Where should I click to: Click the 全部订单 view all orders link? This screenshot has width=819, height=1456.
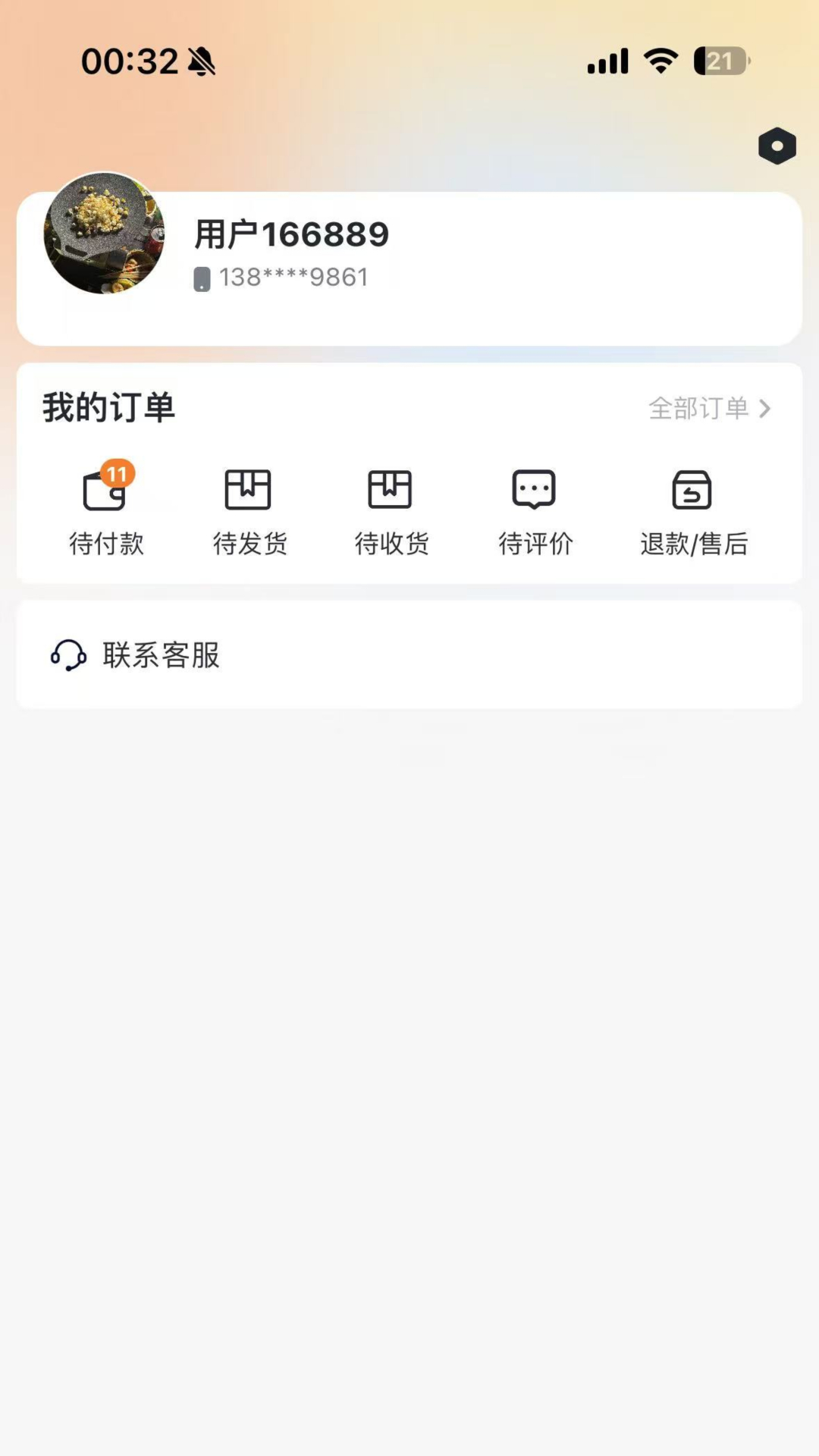(x=699, y=408)
